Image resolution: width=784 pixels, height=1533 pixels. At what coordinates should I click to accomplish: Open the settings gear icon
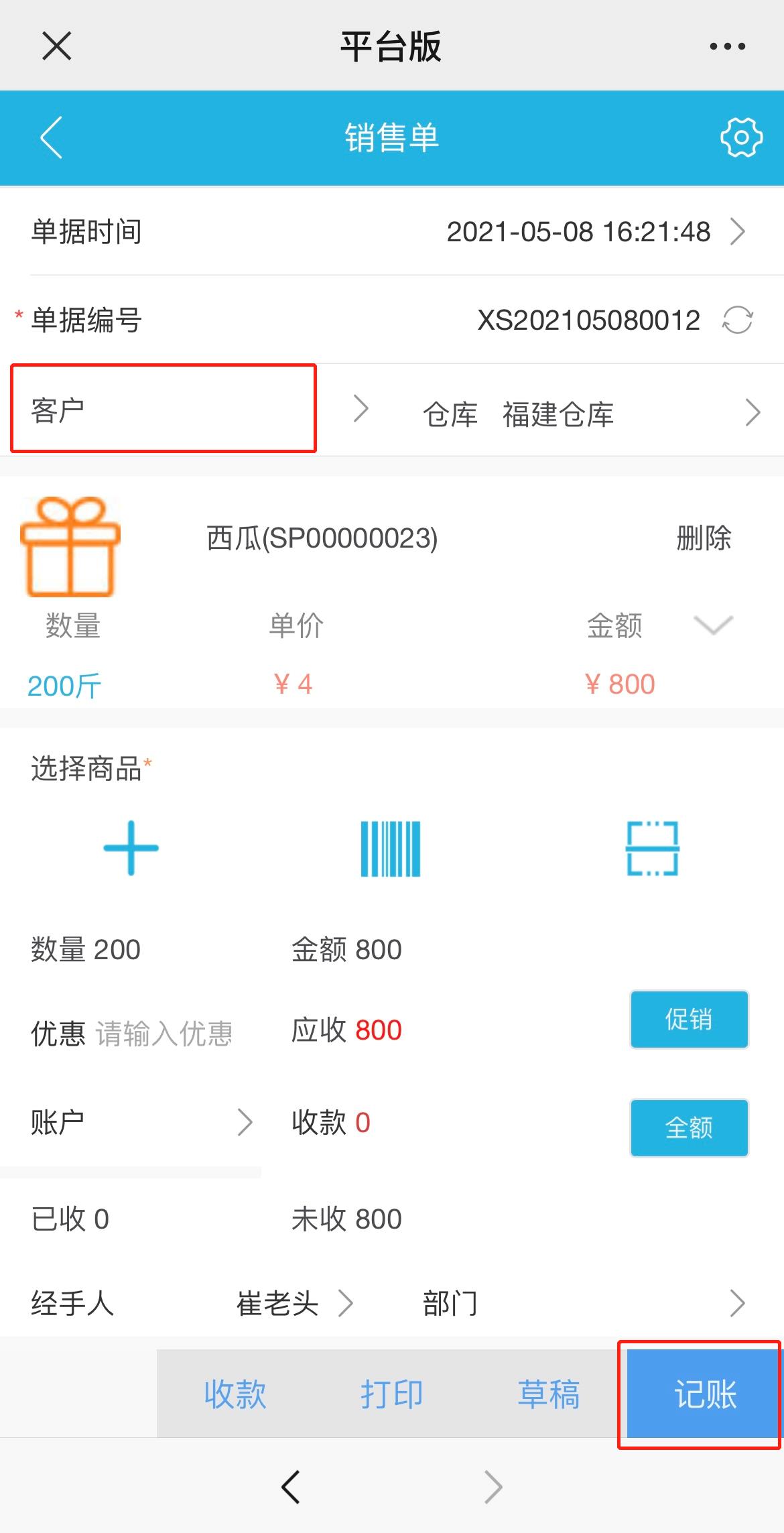tap(740, 137)
